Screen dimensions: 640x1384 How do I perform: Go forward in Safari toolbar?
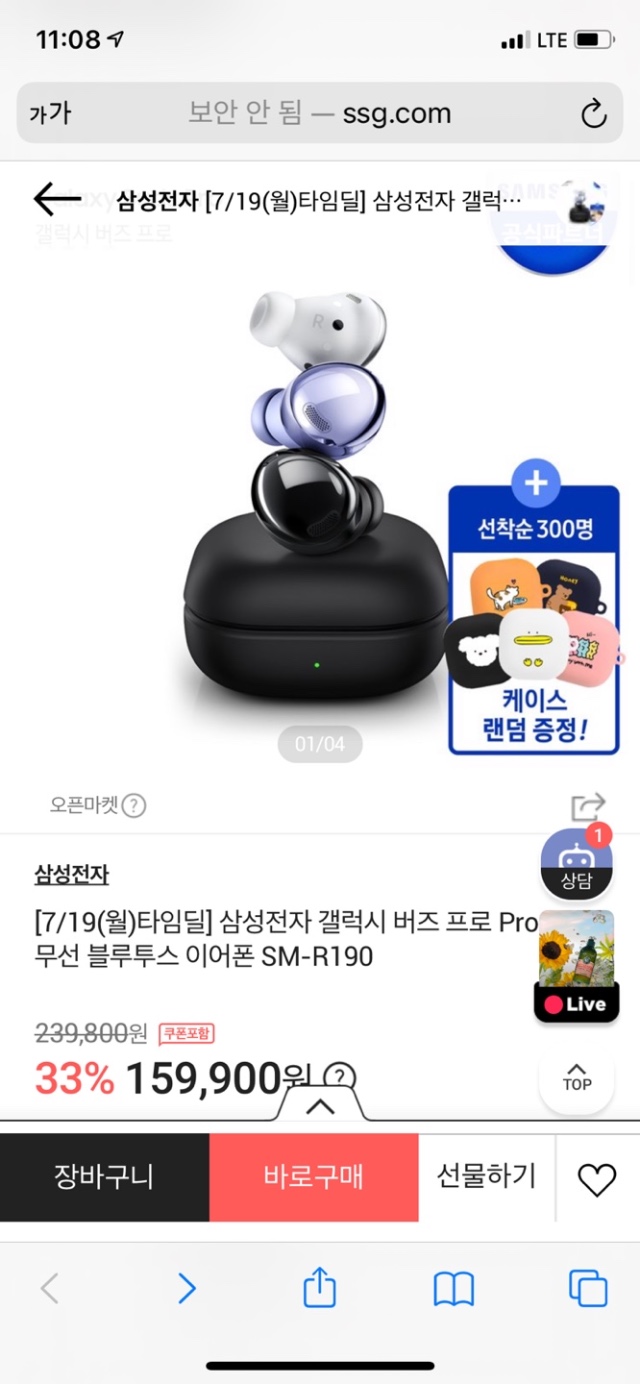[186, 1288]
